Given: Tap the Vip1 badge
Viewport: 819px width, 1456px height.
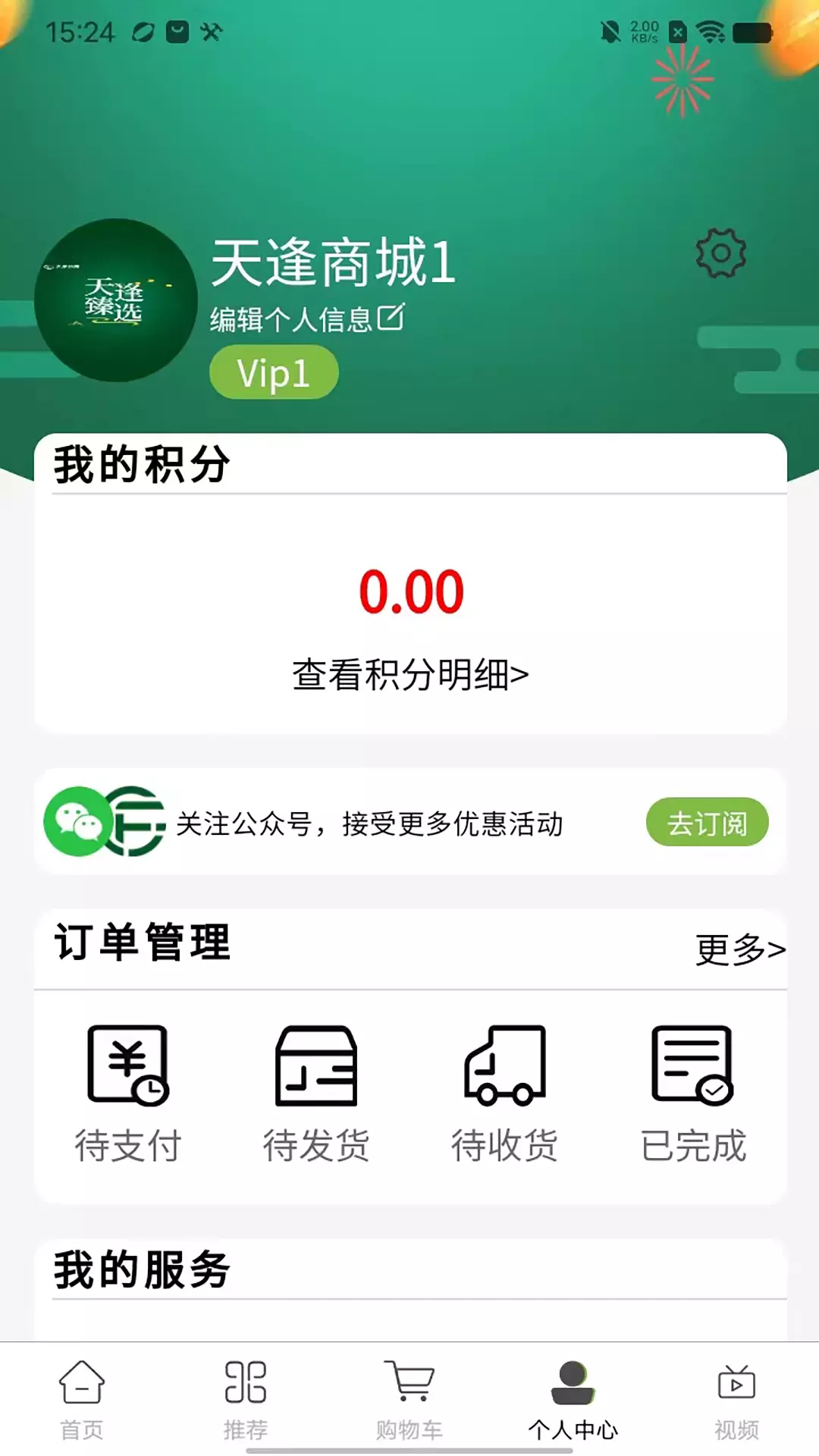Looking at the screenshot, I should point(274,372).
